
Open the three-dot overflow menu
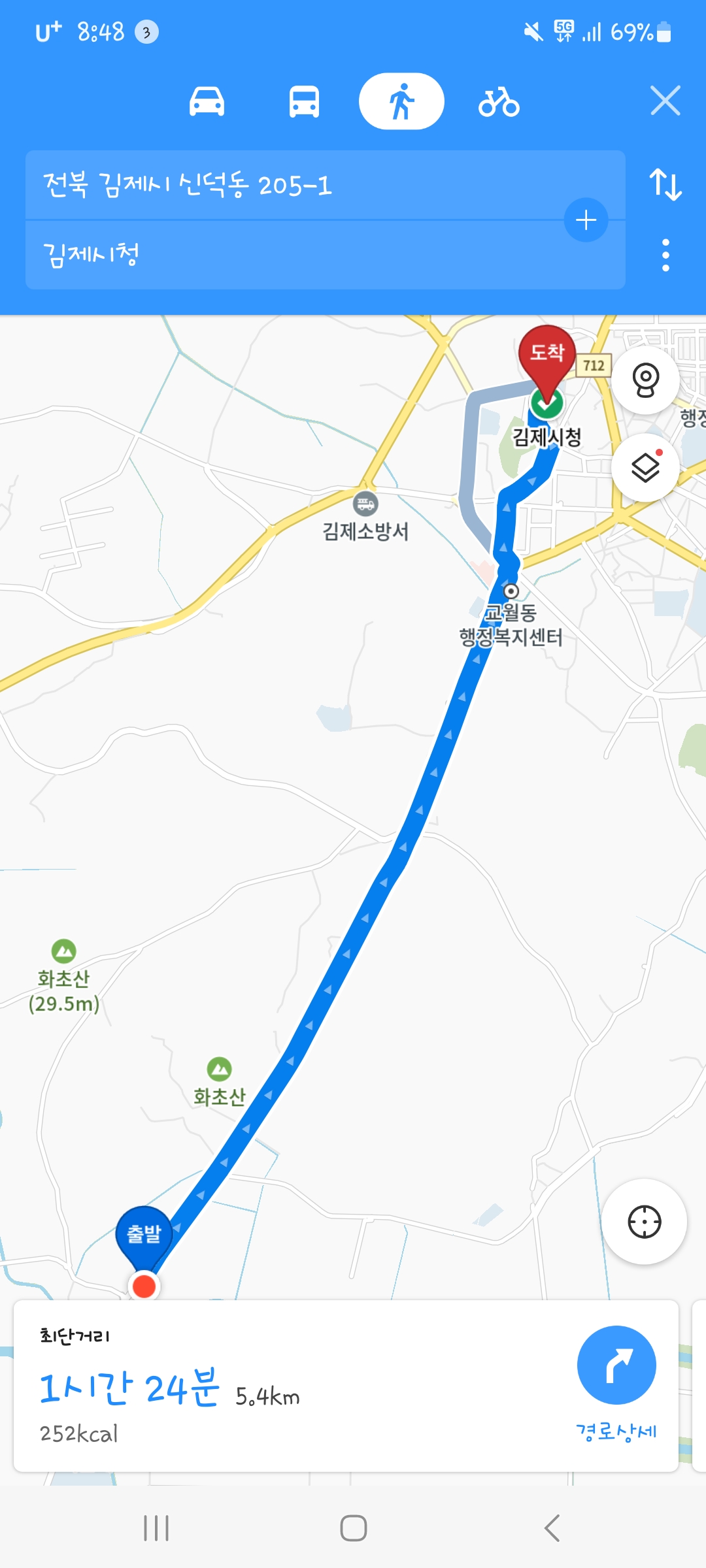(665, 255)
